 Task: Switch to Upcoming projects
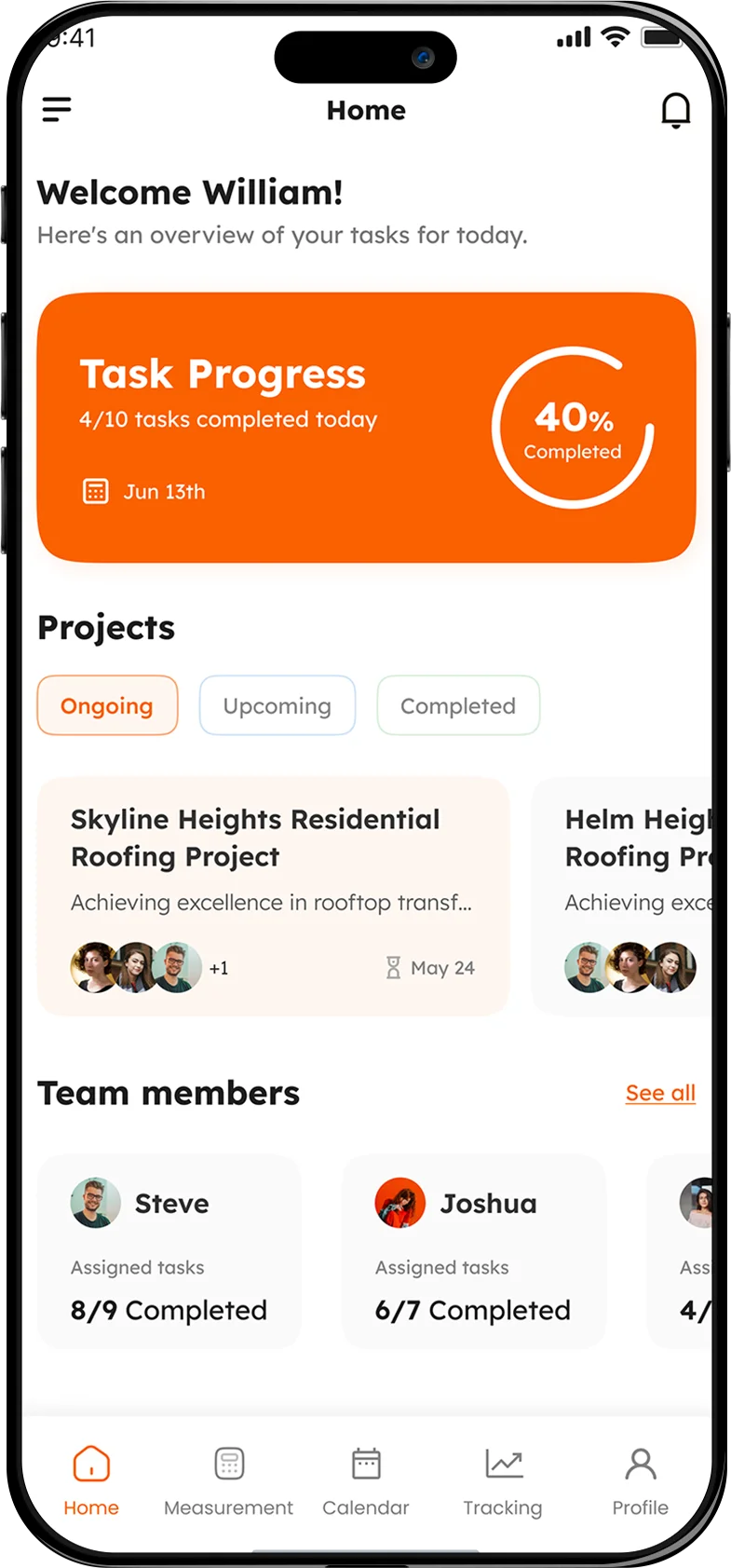277,705
